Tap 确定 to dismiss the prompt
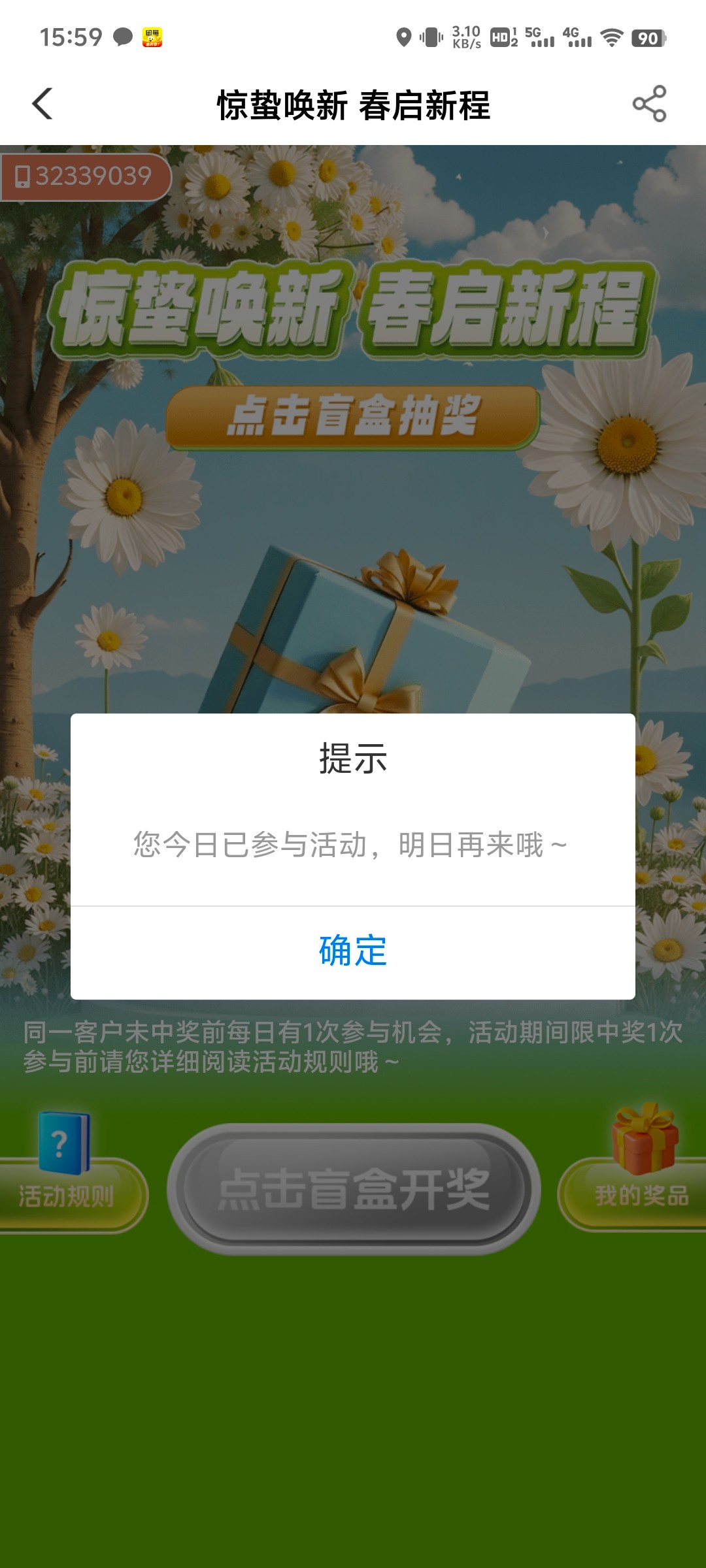Screen dimensions: 706x1568 pos(353,951)
